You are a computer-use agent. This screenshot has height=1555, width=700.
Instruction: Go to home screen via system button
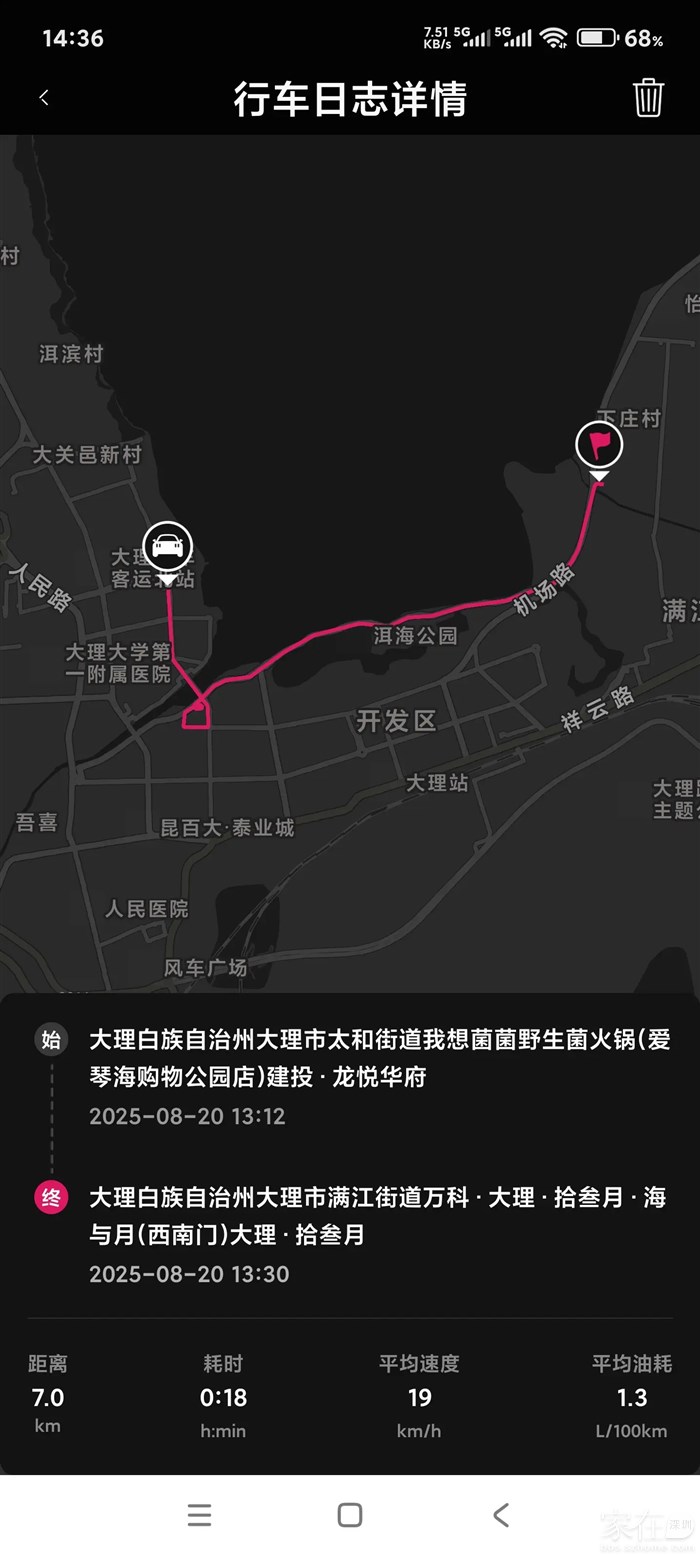(350, 1515)
